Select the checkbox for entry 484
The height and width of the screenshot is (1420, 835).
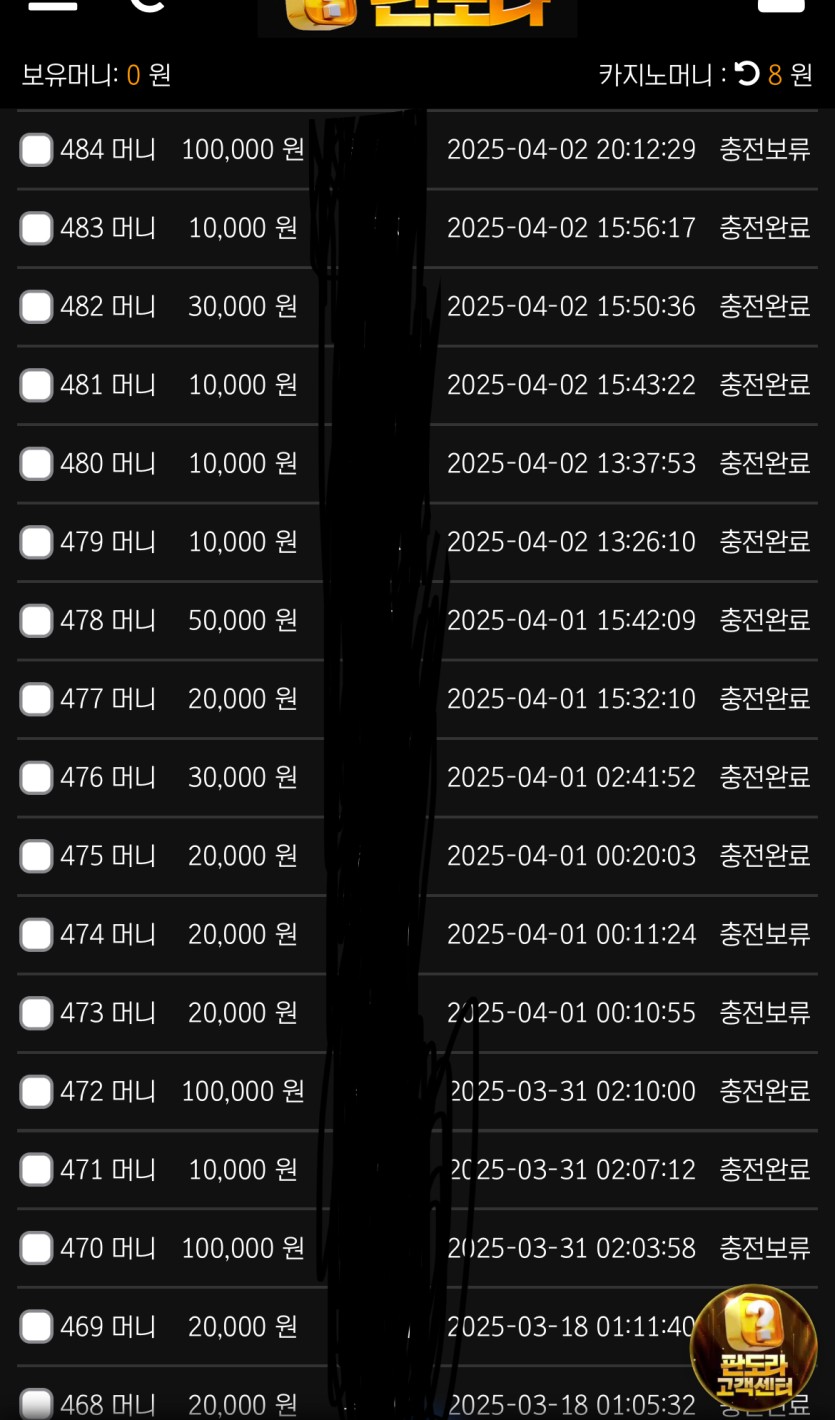coord(36,150)
